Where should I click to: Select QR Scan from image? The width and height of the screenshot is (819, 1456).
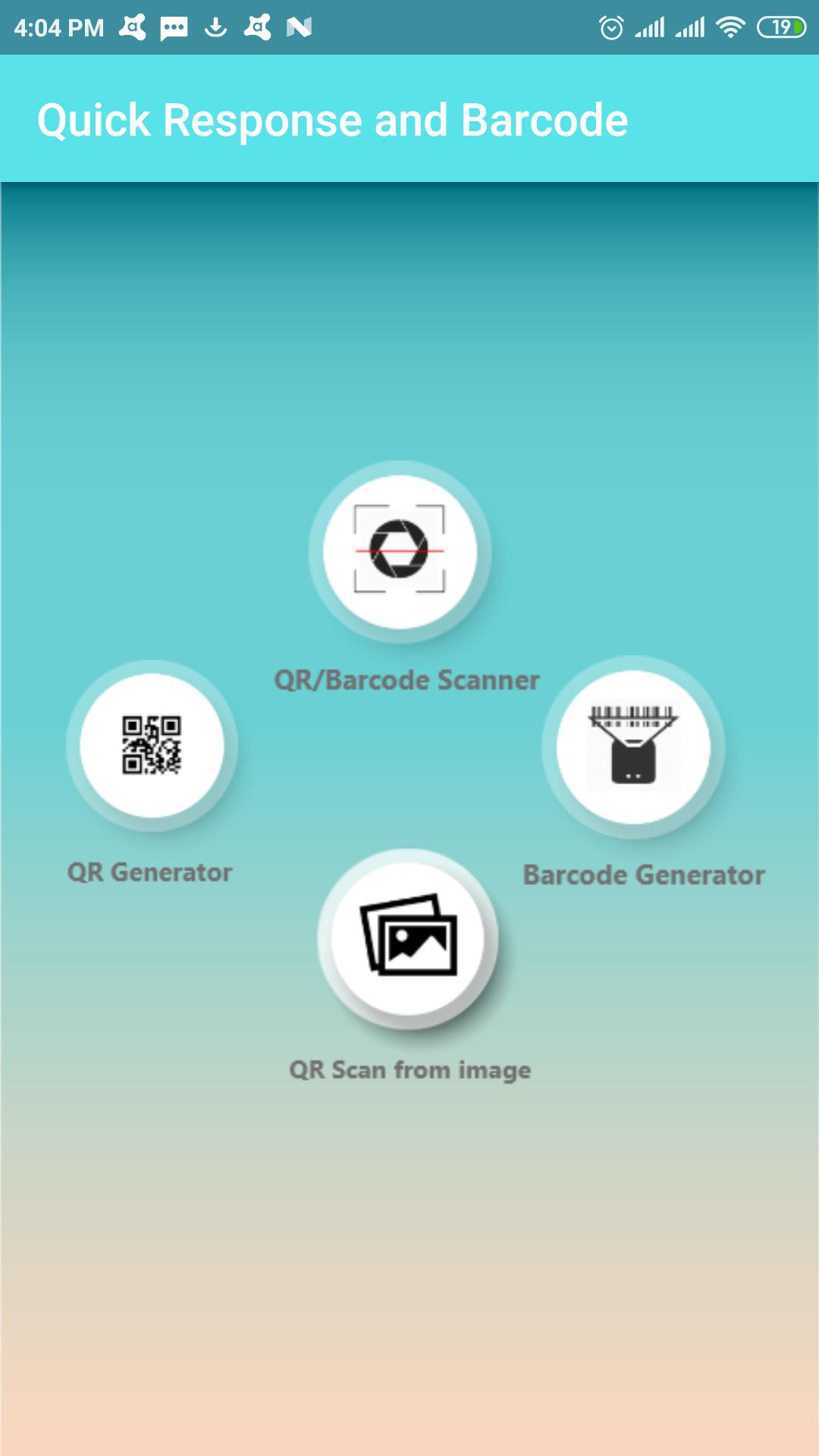click(x=409, y=938)
